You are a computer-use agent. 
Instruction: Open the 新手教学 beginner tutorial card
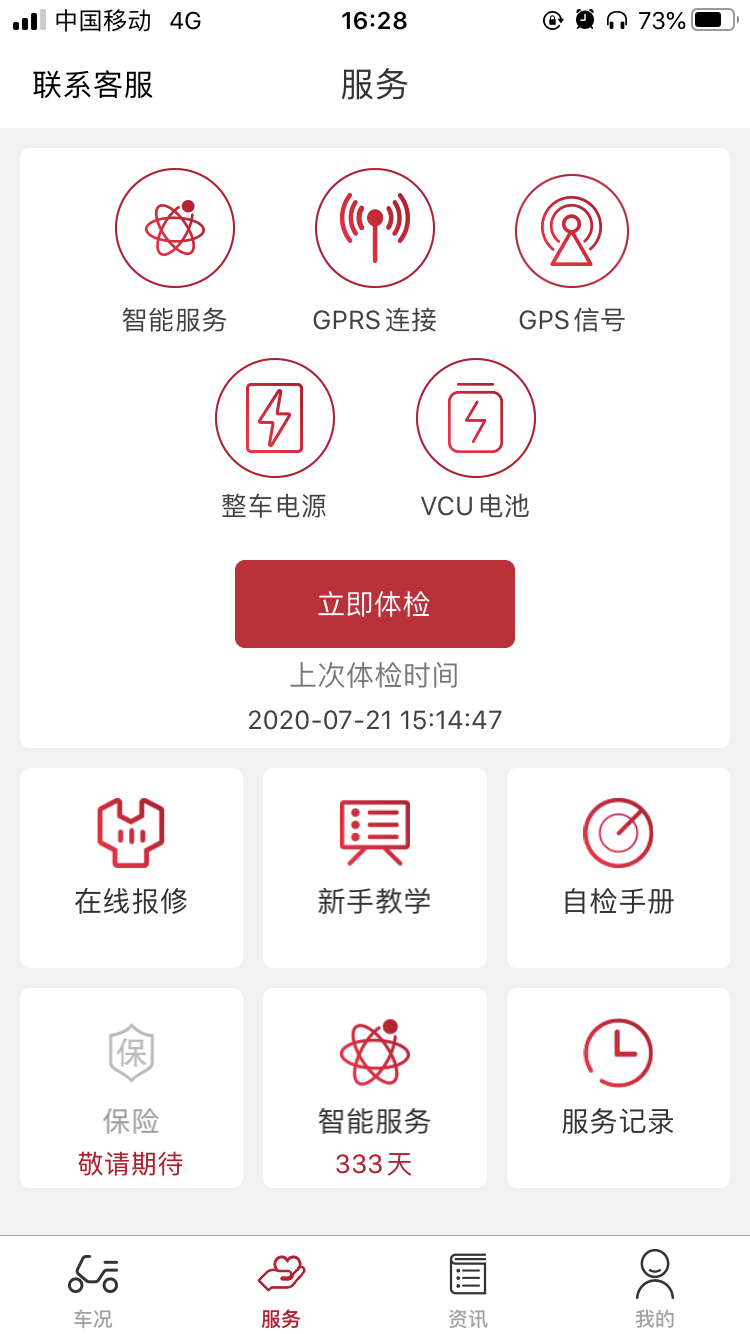(375, 868)
